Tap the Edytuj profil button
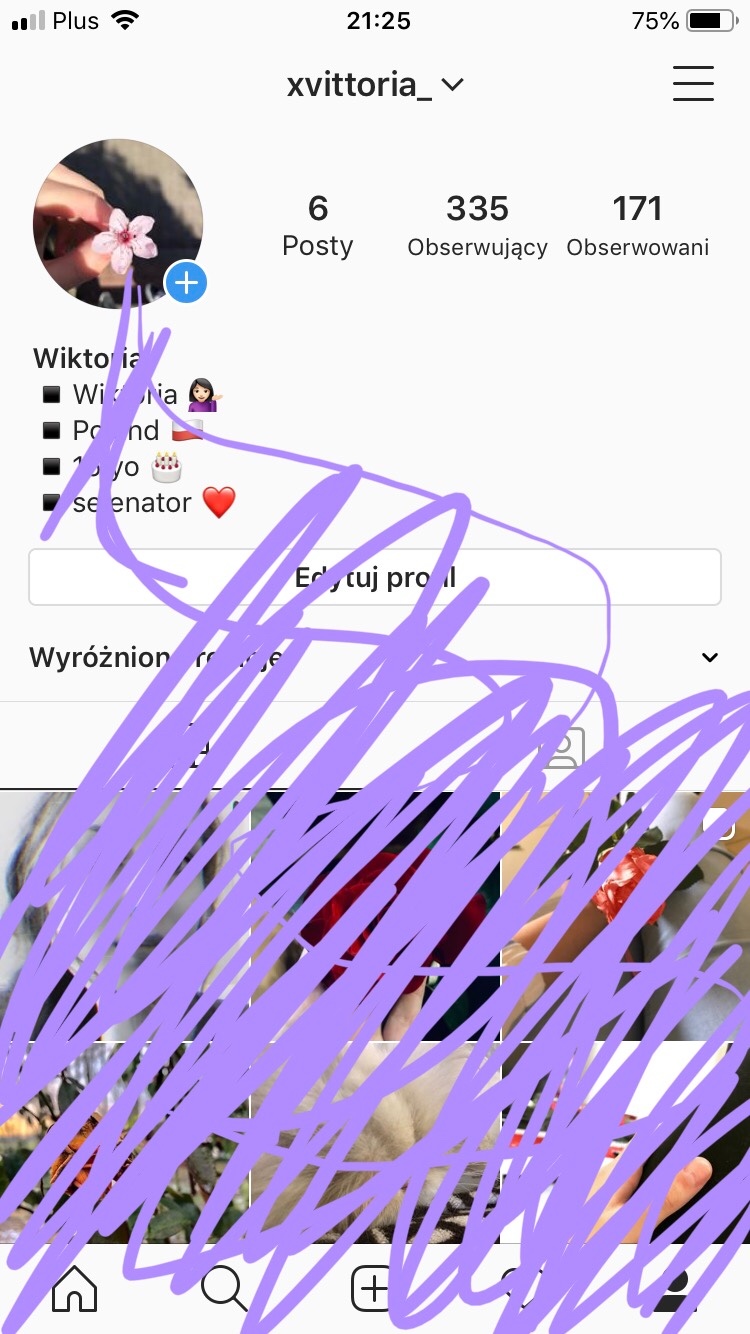 pyautogui.click(x=375, y=577)
